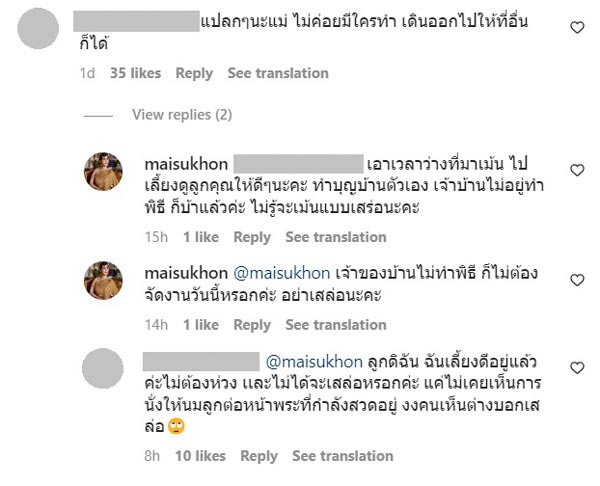Reply to maisukhon's 15h comment

point(252,237)
